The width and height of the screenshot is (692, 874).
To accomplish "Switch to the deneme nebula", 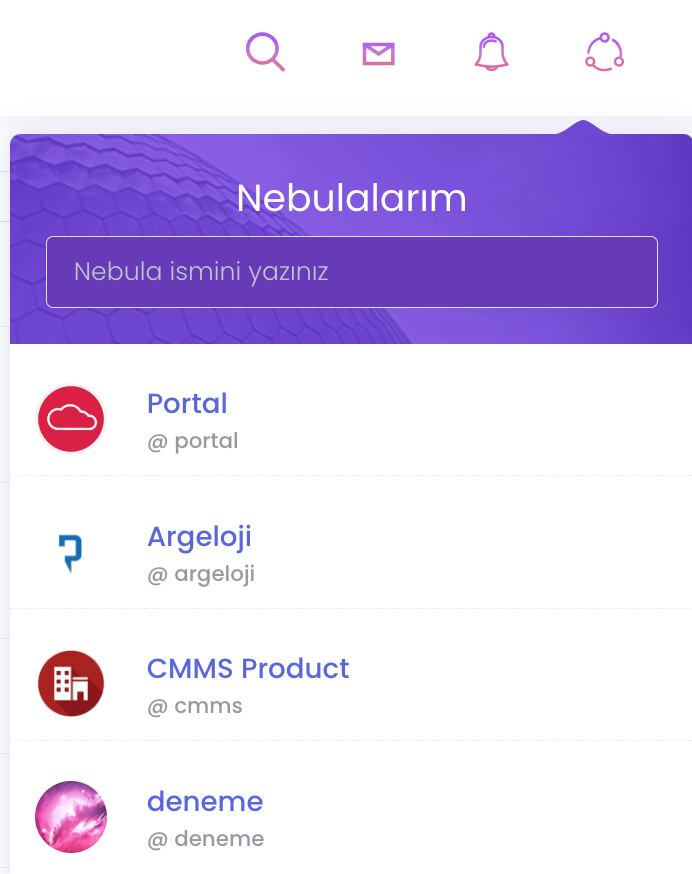I will click(205, 802).
